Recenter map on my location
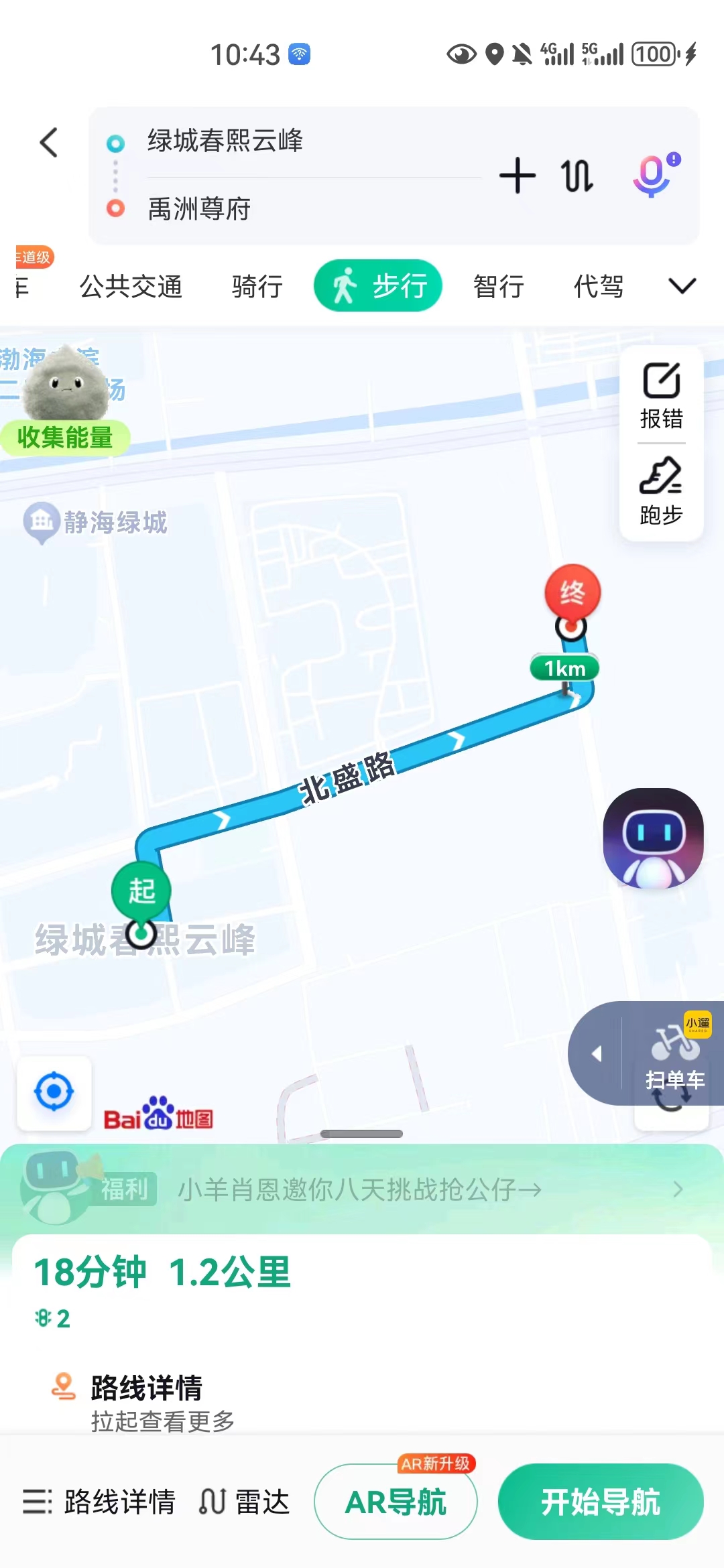The width and height of the screenshot is (724, 1568). [x=54, y=1092]
